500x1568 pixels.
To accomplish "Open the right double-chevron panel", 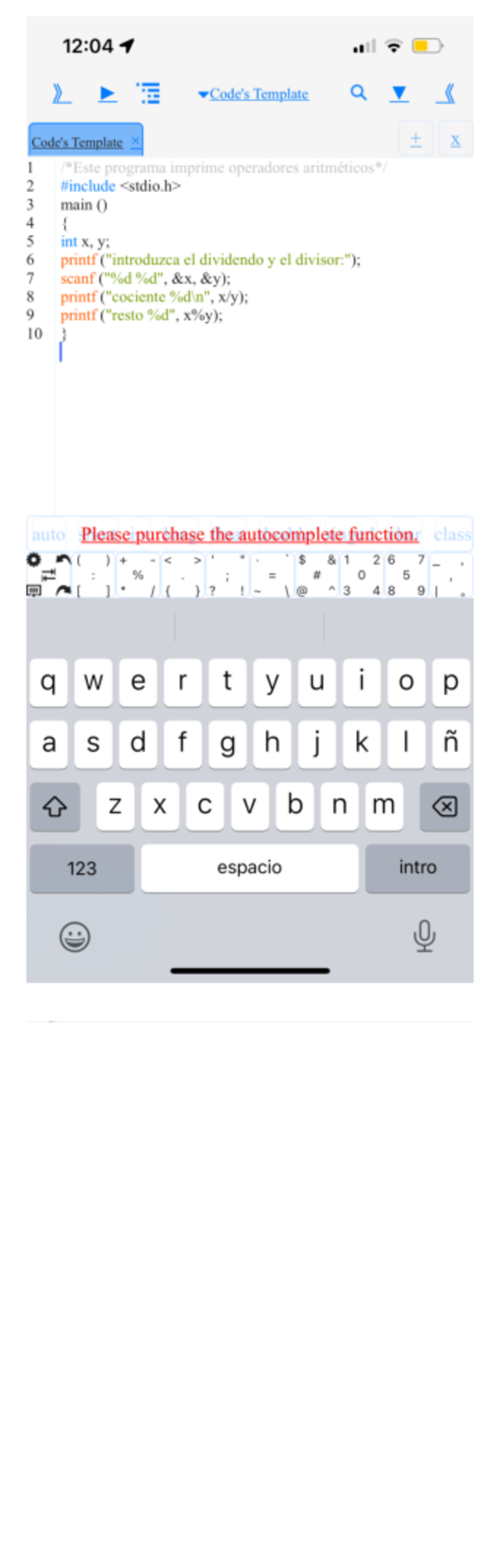I will pos(447,94).
